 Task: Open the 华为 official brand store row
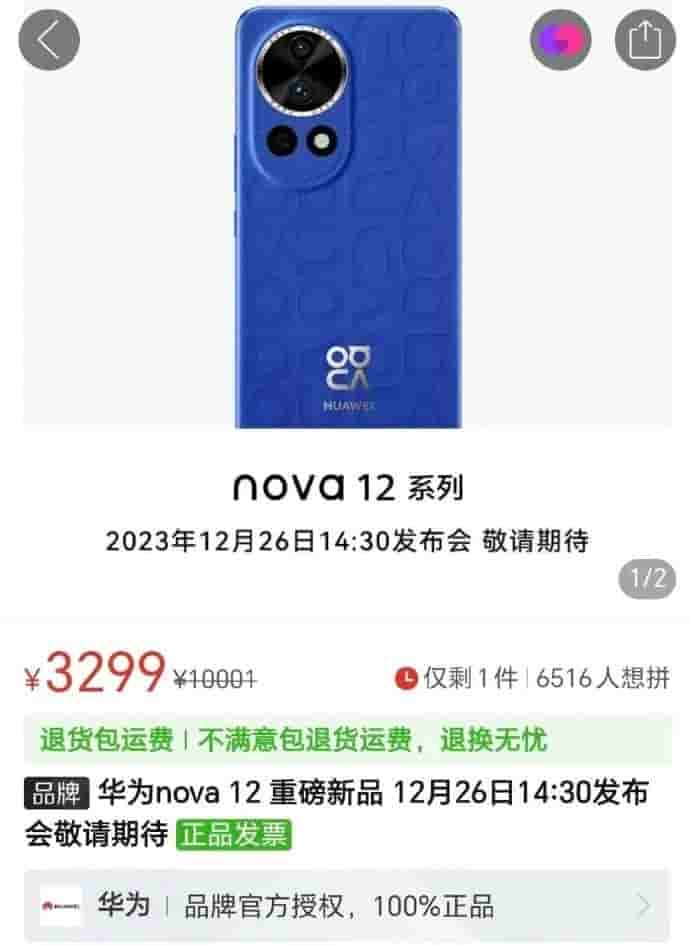[x=345, y=906]
